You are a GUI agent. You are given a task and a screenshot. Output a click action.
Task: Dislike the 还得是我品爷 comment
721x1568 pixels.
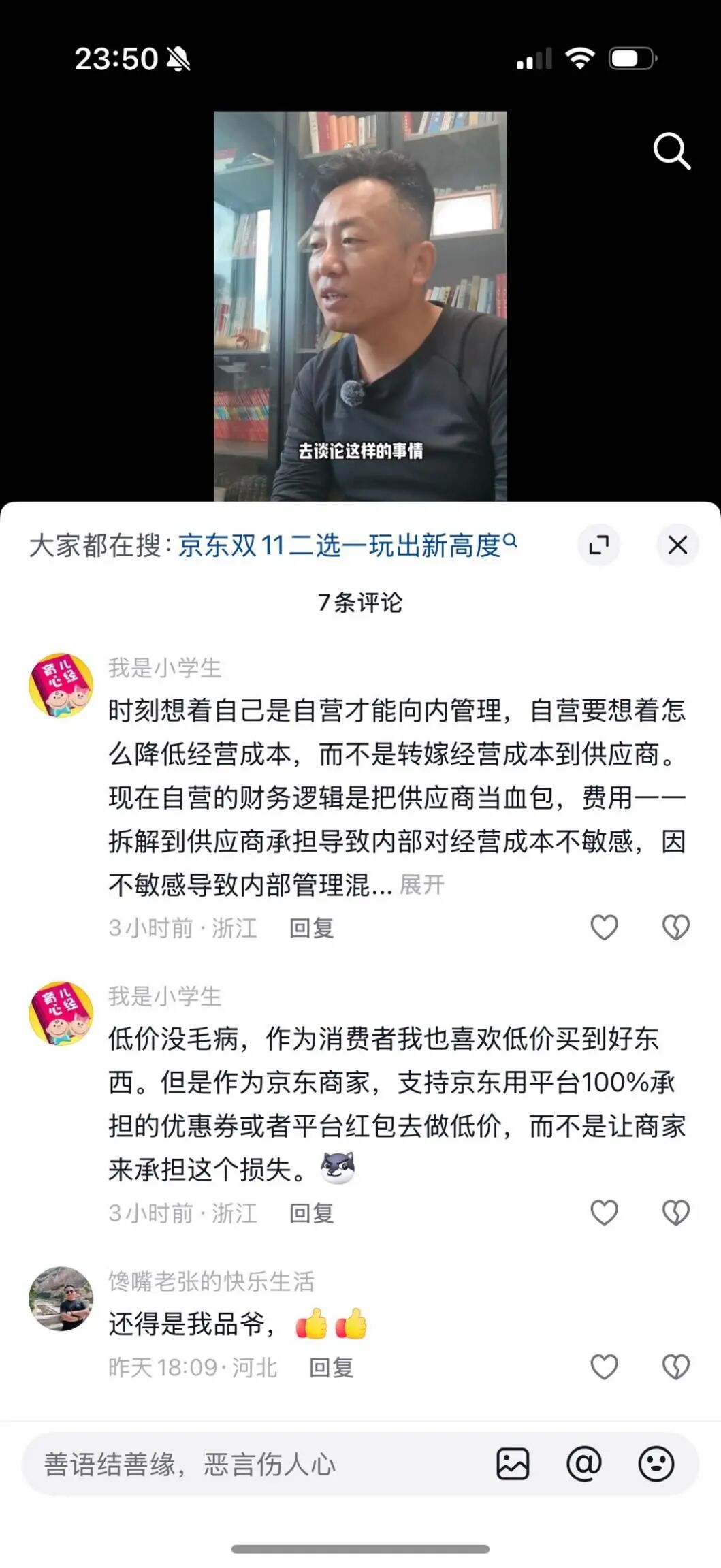click(x=675, y=1366)
